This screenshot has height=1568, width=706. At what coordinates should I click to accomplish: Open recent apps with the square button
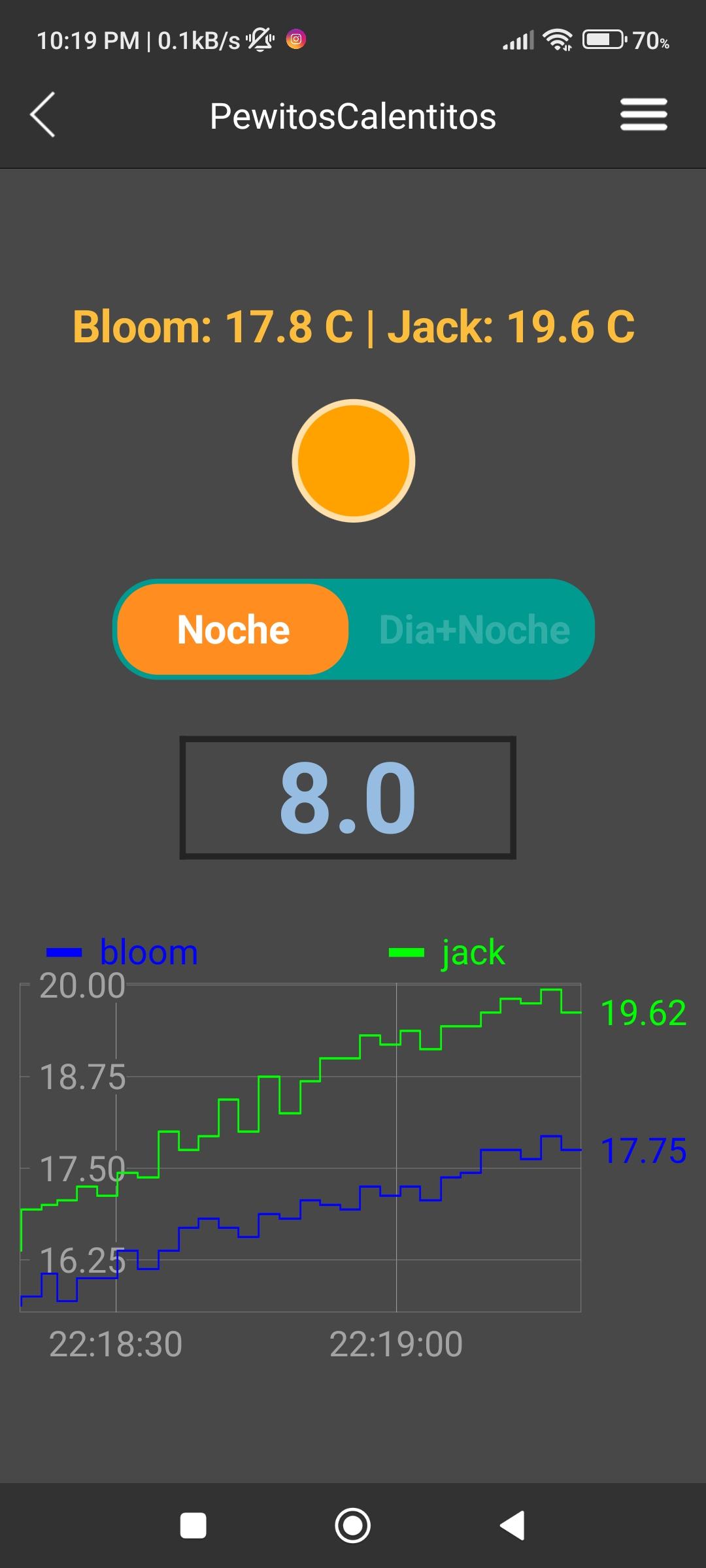pos(193,1526)
